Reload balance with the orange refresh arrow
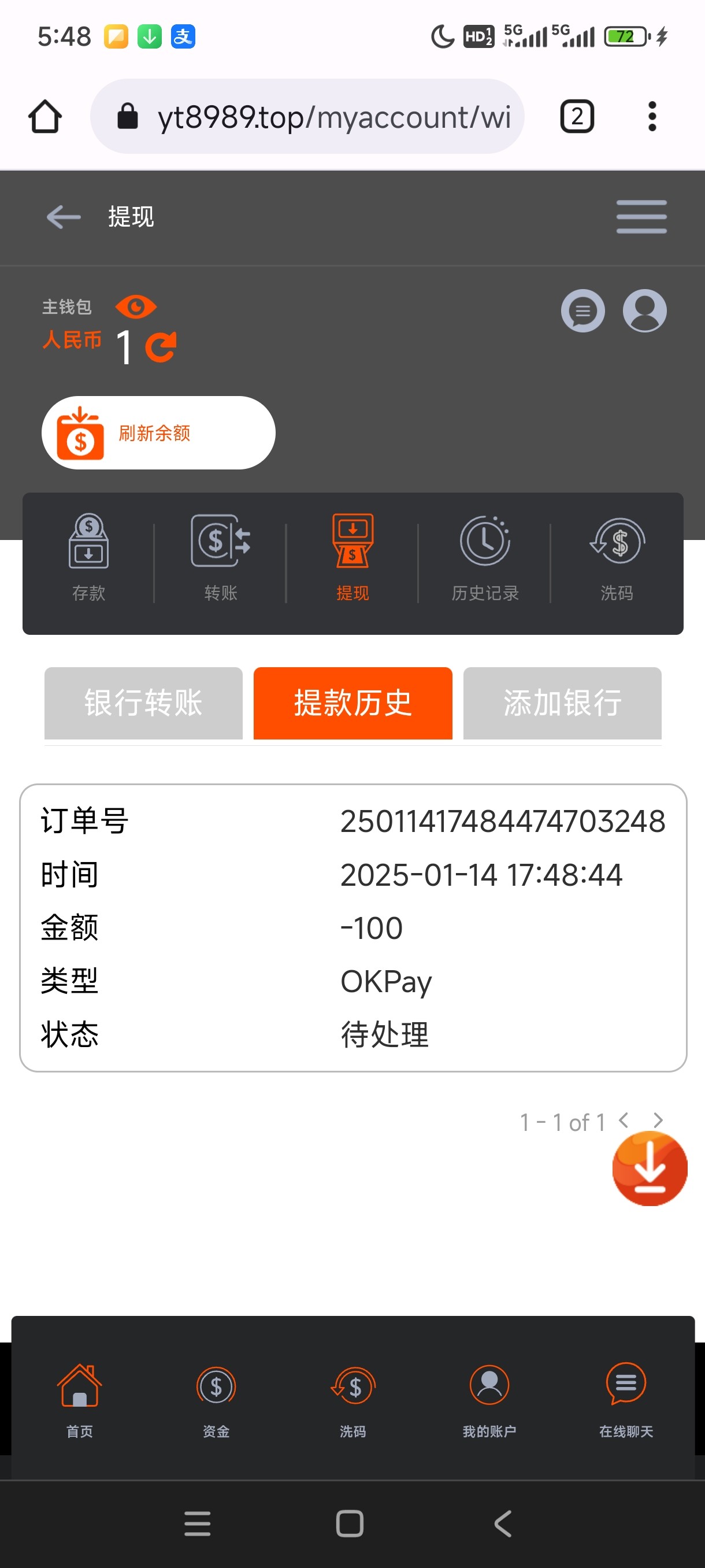705x1568 pixels. [161, 347]
